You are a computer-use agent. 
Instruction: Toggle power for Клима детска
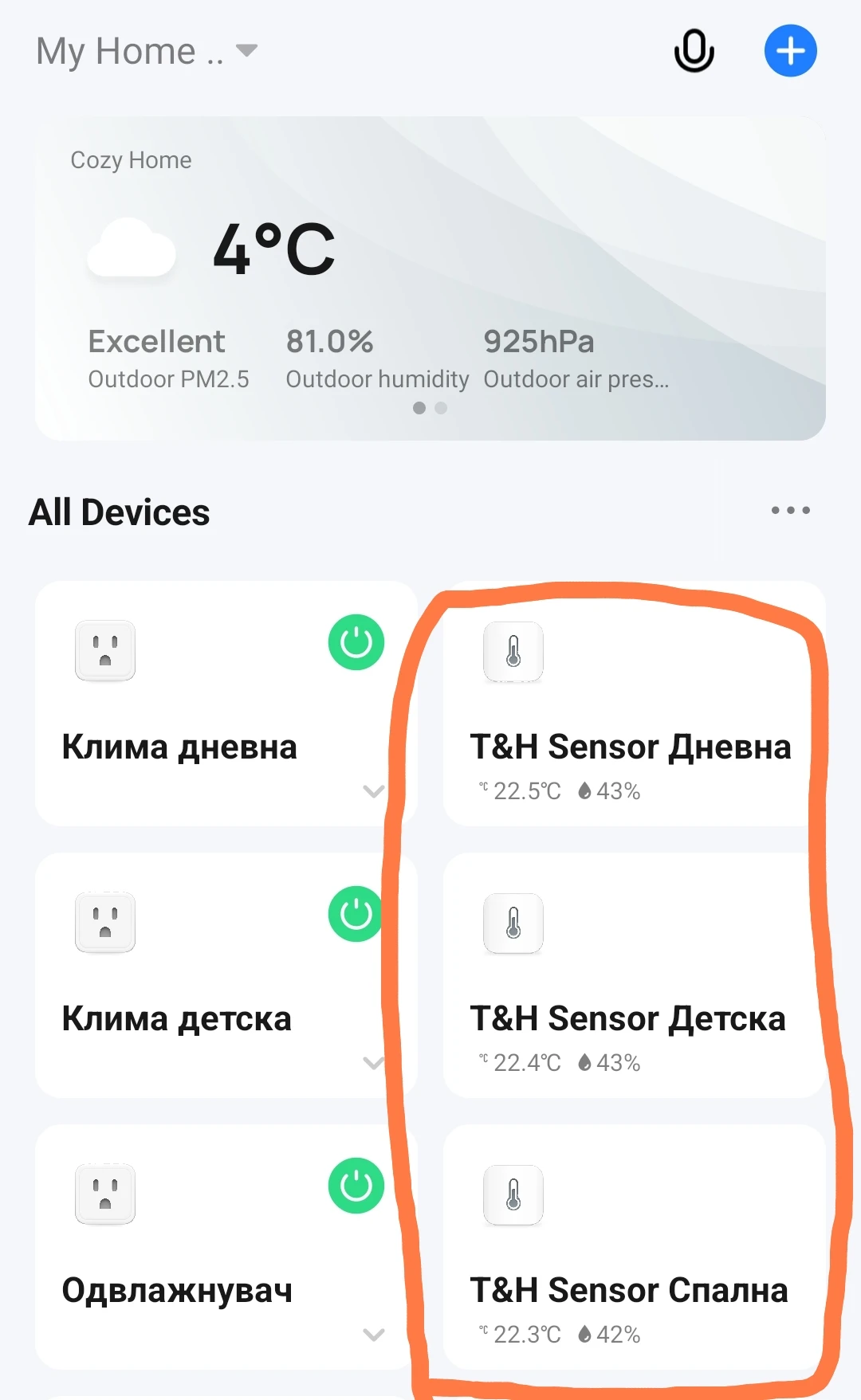[356, 914]
